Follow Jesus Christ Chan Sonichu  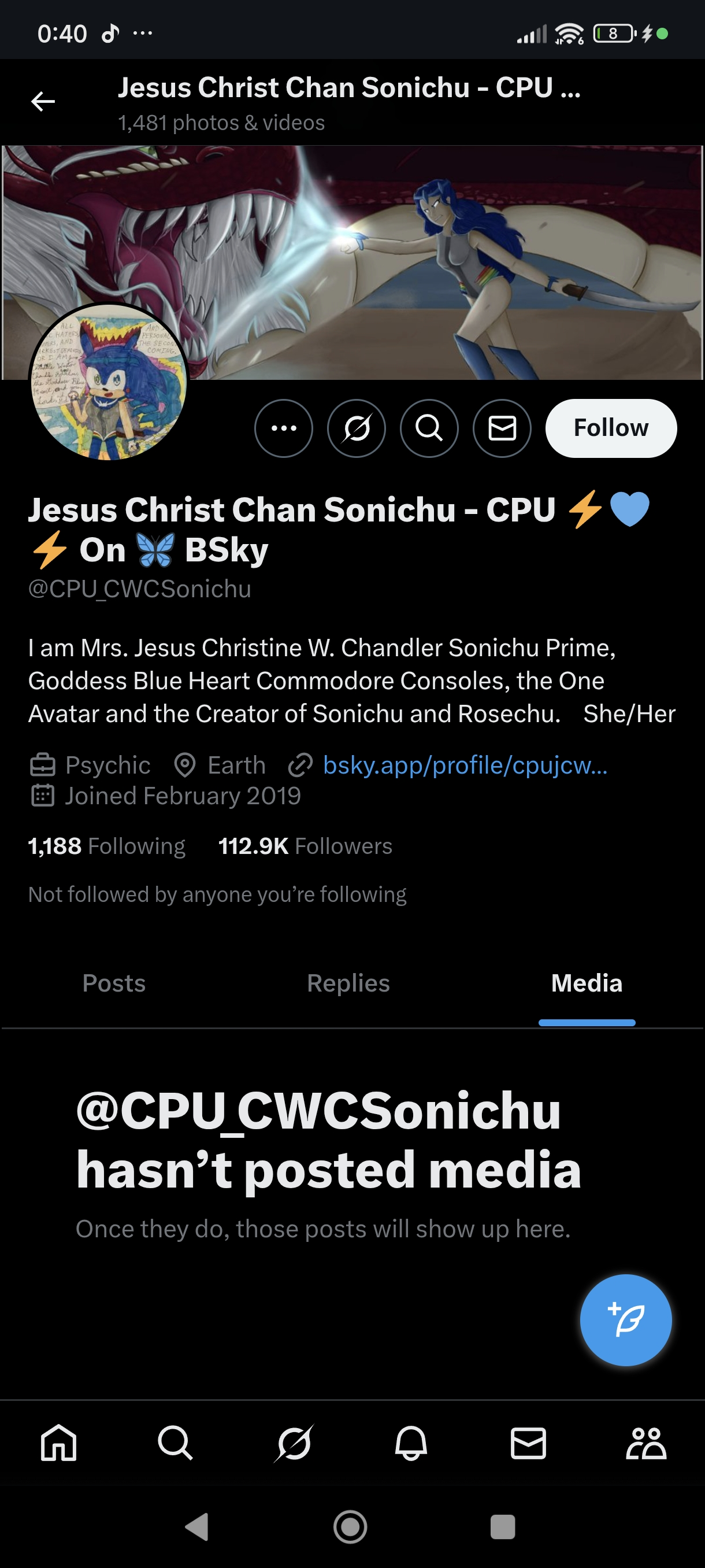(x=611, y=428)
